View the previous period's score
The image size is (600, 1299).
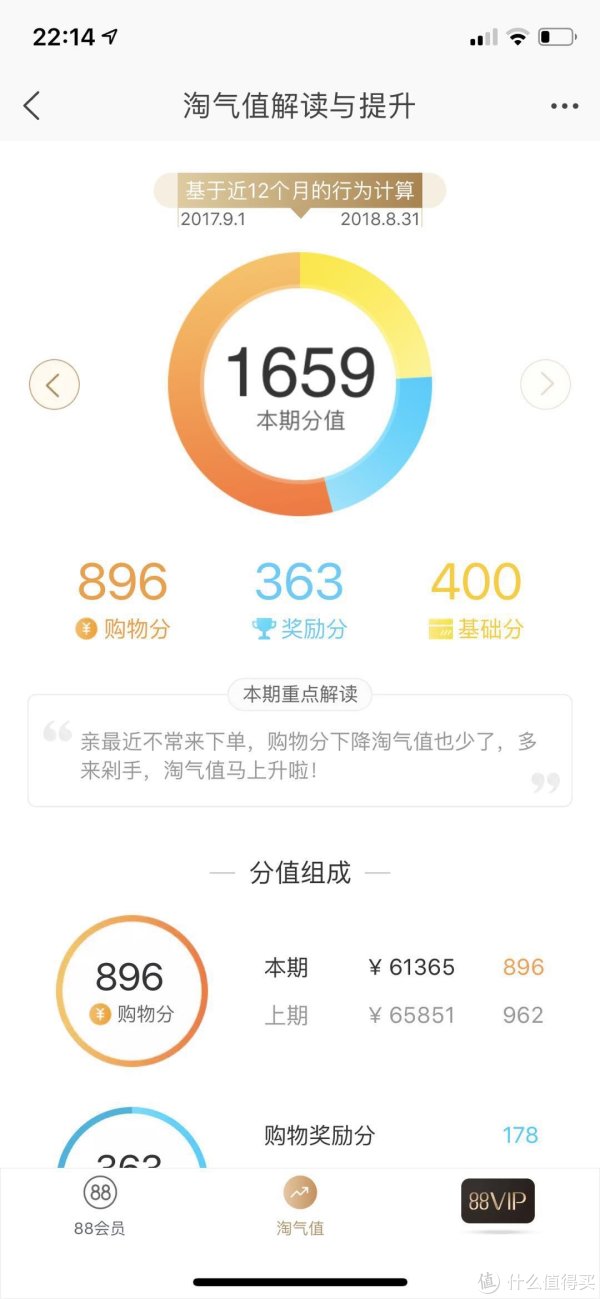(x=54, y=384)
